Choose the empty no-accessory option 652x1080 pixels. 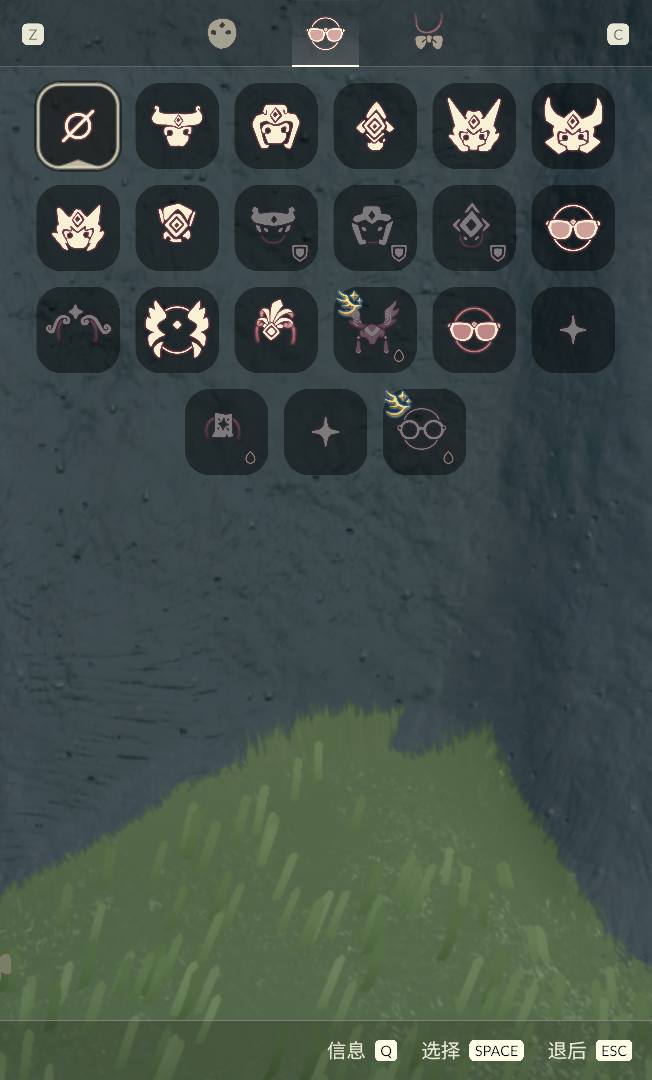78,126
